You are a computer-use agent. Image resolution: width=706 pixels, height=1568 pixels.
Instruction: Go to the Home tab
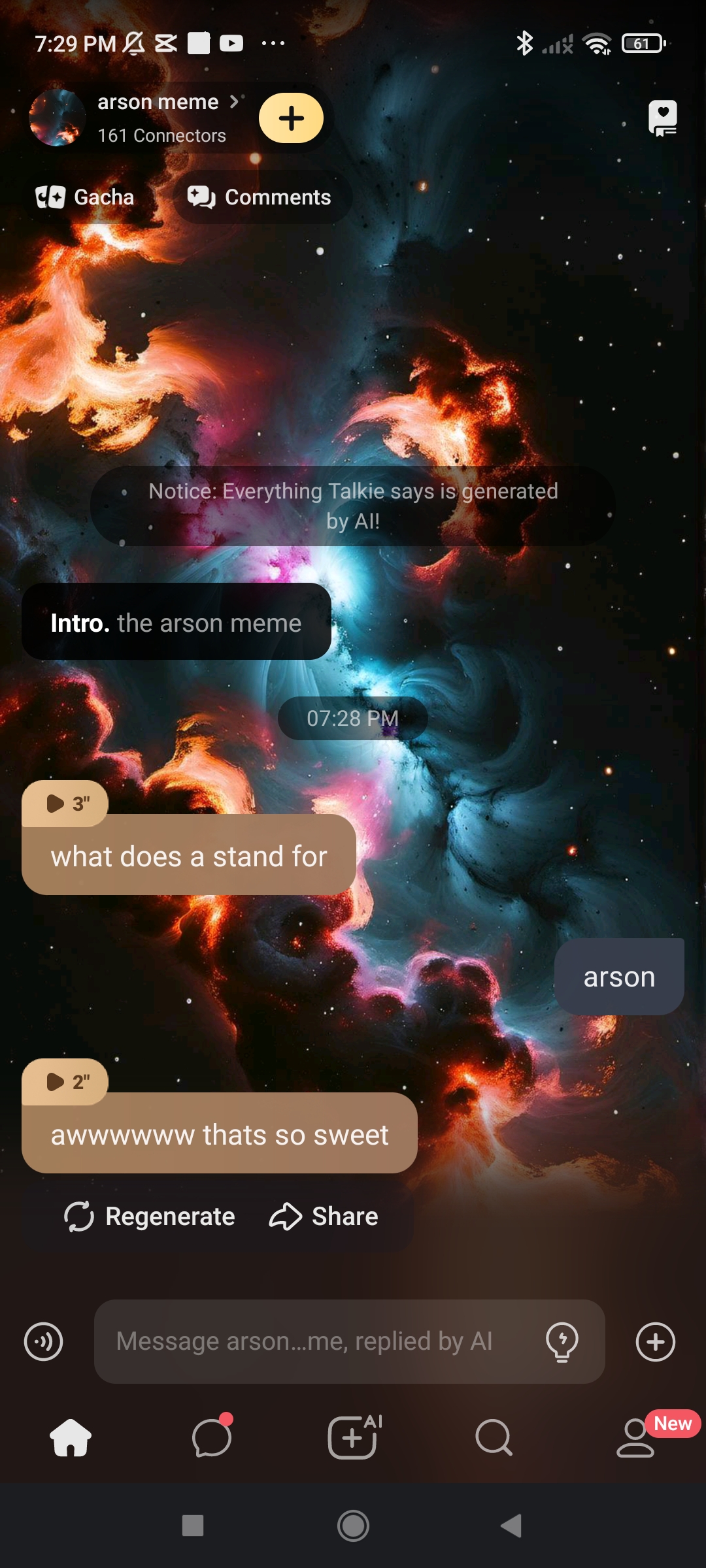(x=71, y=1437)
